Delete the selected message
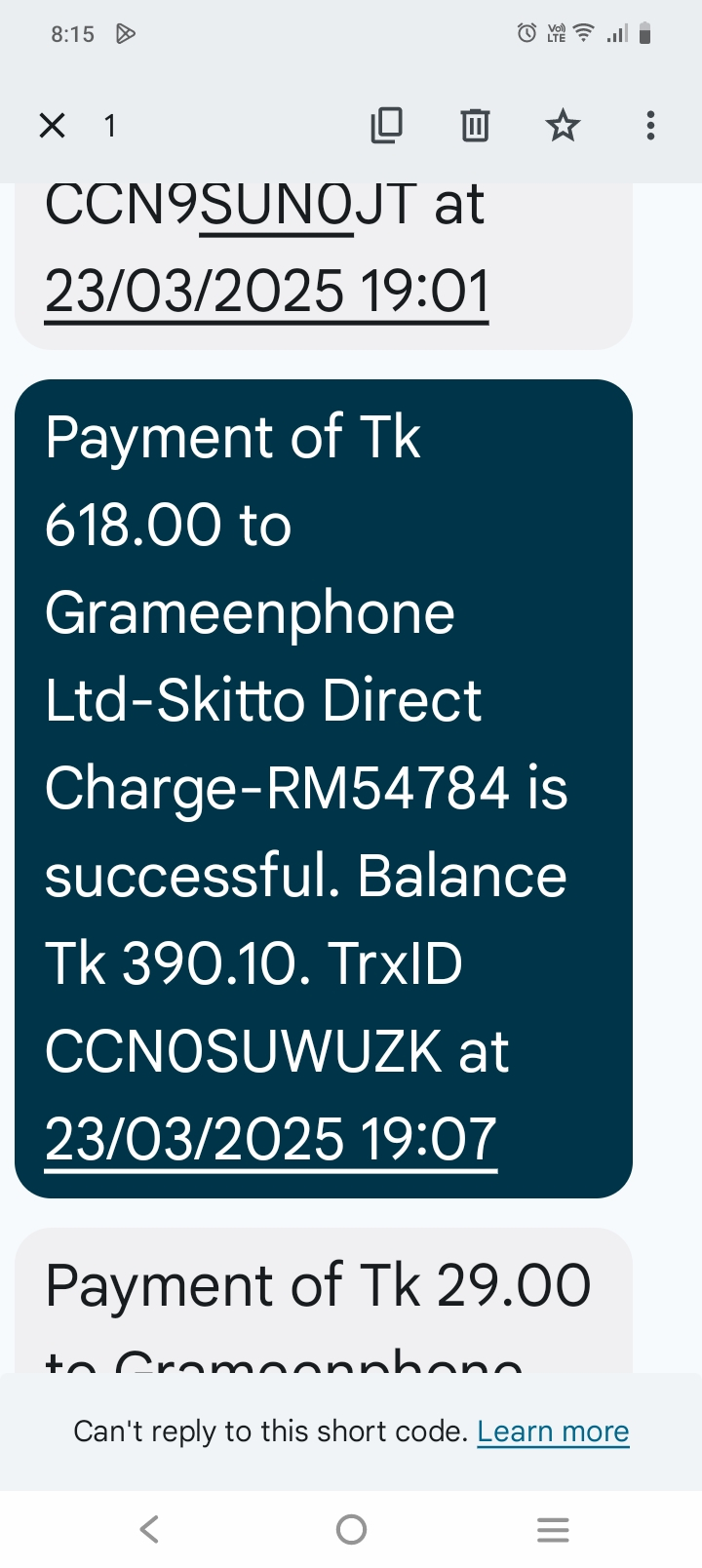 click(475, 126)
